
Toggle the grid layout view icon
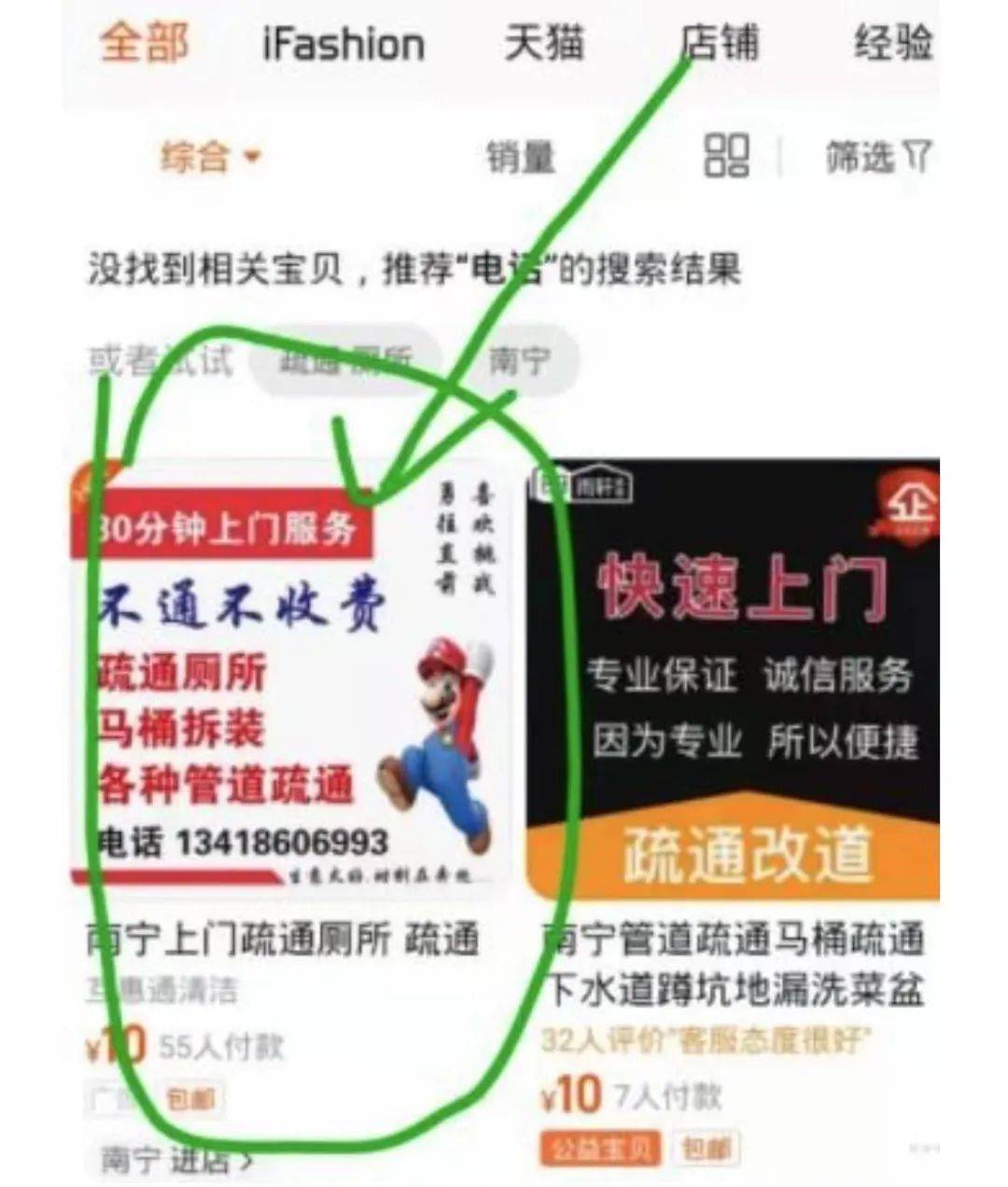pos(726,155)
